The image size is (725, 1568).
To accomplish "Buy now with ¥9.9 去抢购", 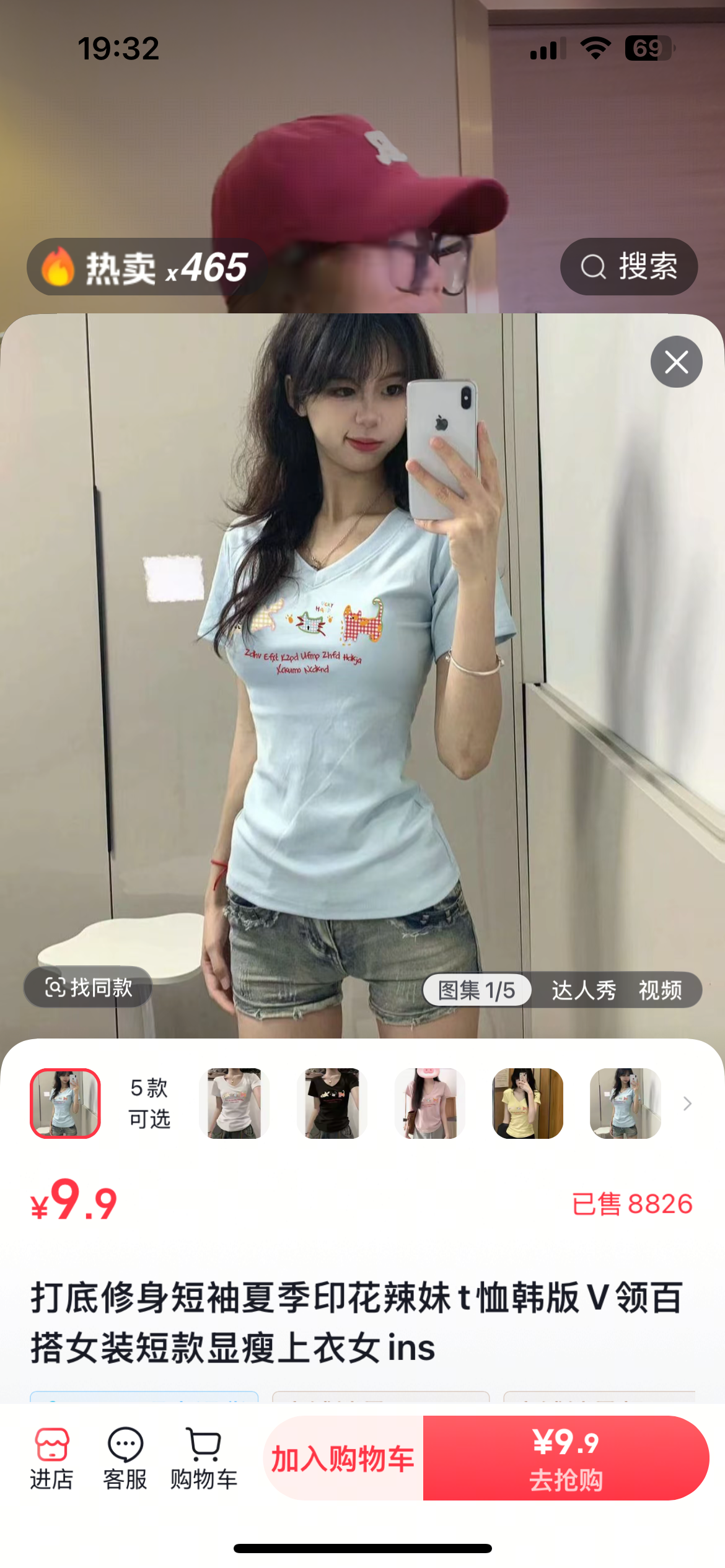I will (565, 1458).
